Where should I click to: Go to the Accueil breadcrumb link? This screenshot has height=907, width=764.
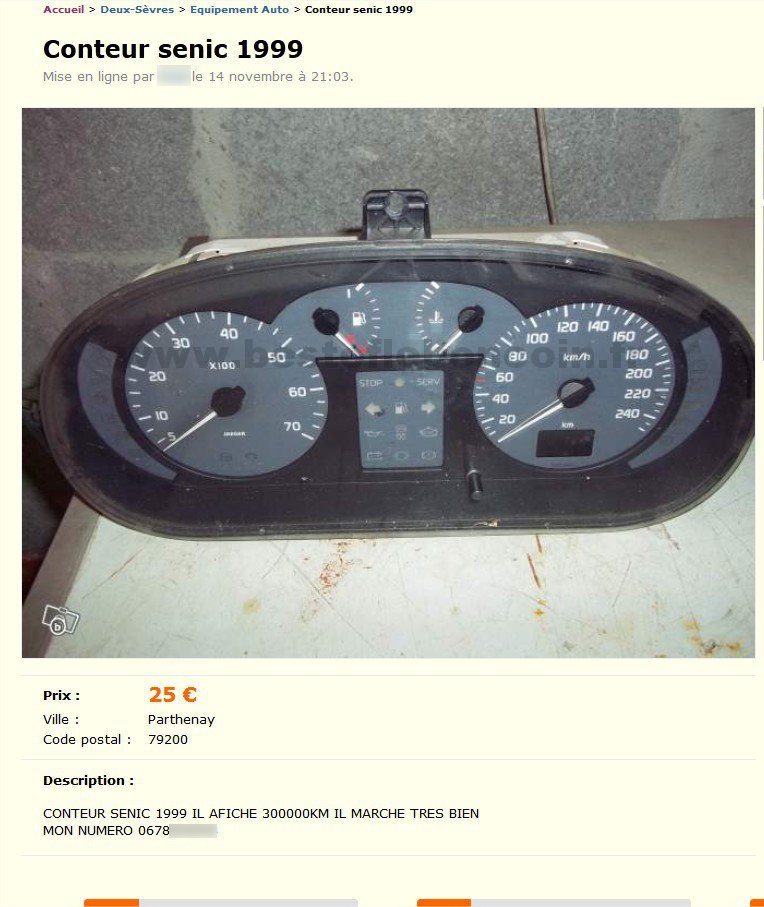(x=63, y=9)
